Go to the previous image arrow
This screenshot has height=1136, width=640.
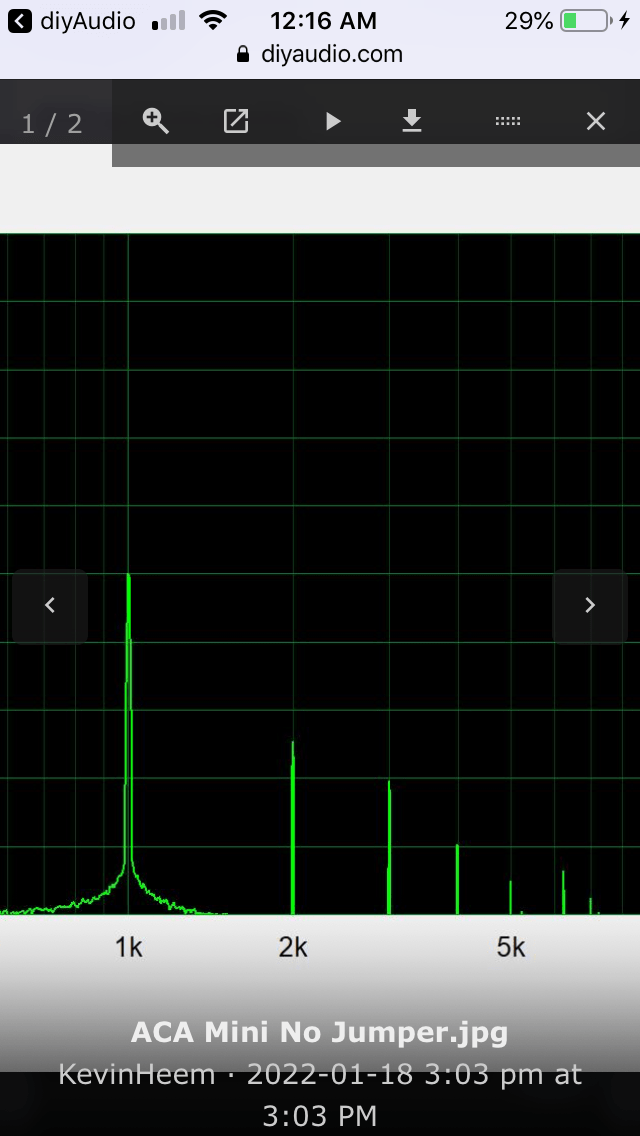[x=50, y=606]
